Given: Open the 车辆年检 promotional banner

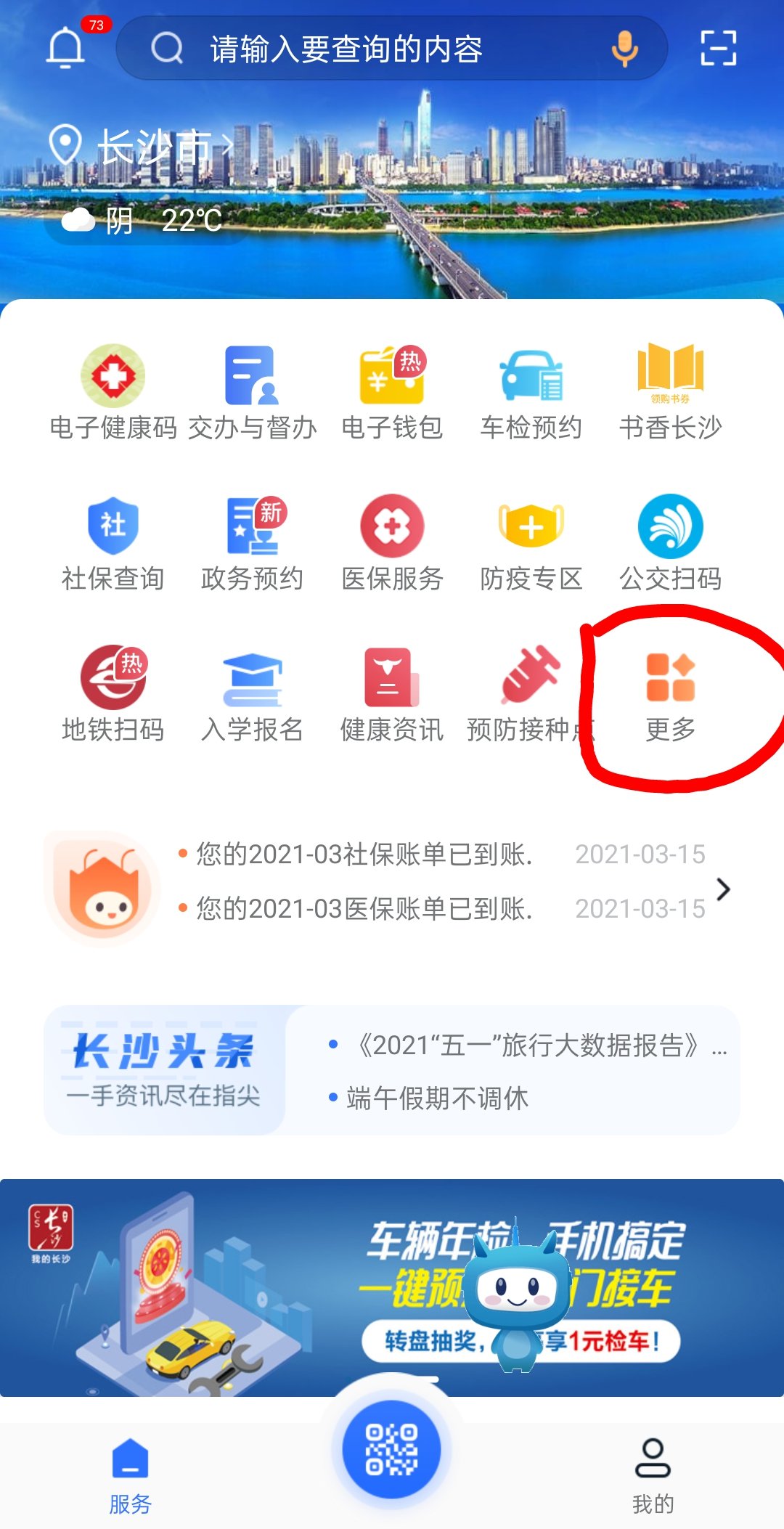Looking at the screenshot, I should 392,1287.
